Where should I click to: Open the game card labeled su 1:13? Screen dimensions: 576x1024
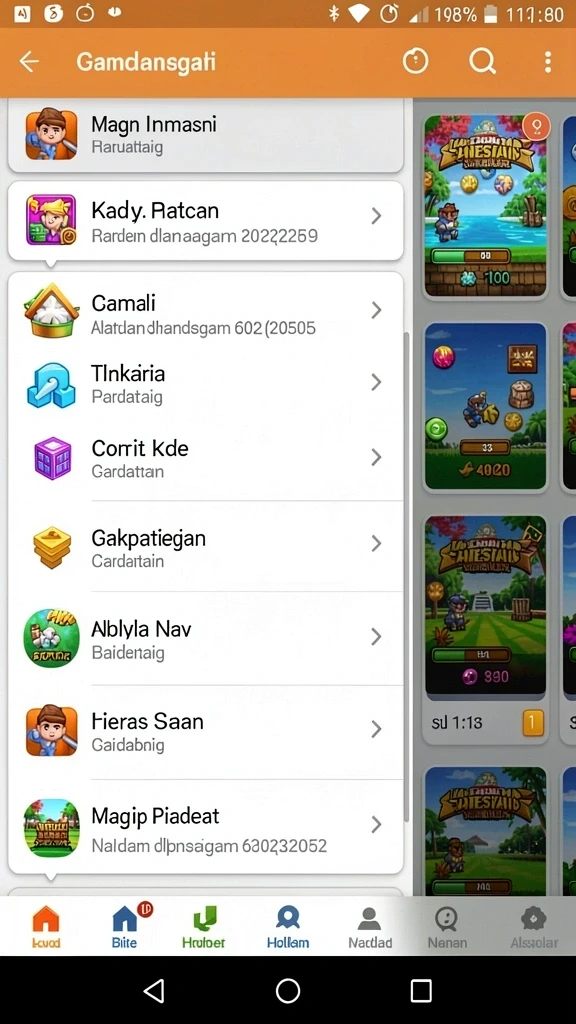[485, 630]
